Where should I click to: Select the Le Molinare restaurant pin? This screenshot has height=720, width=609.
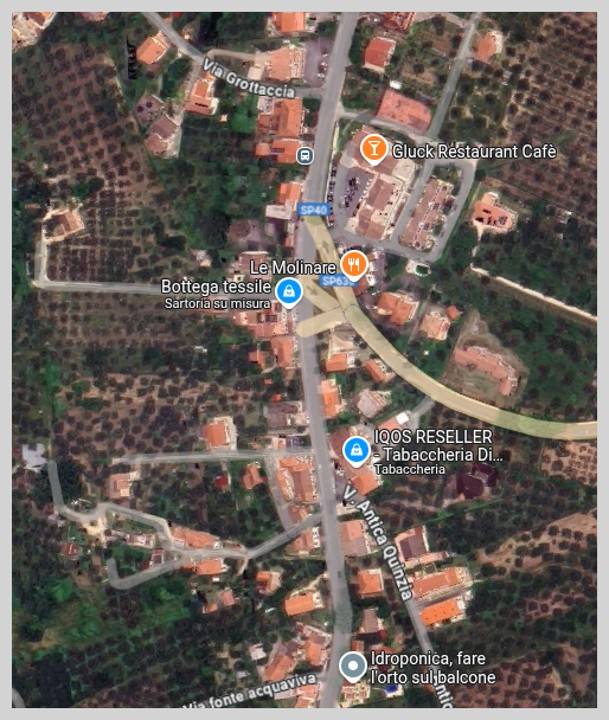[353, 265]
